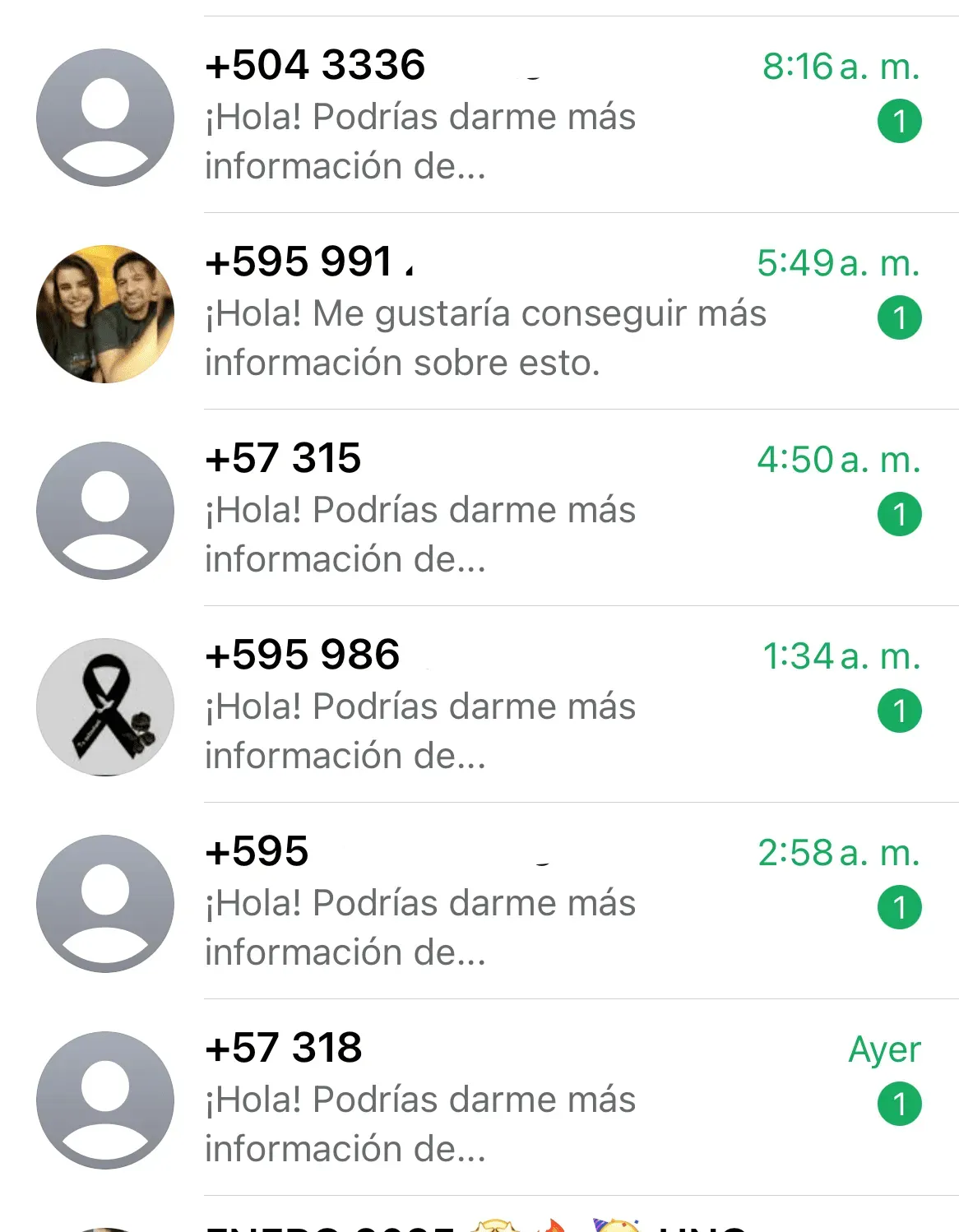Open the chat from +595 991

pos(493,313)
